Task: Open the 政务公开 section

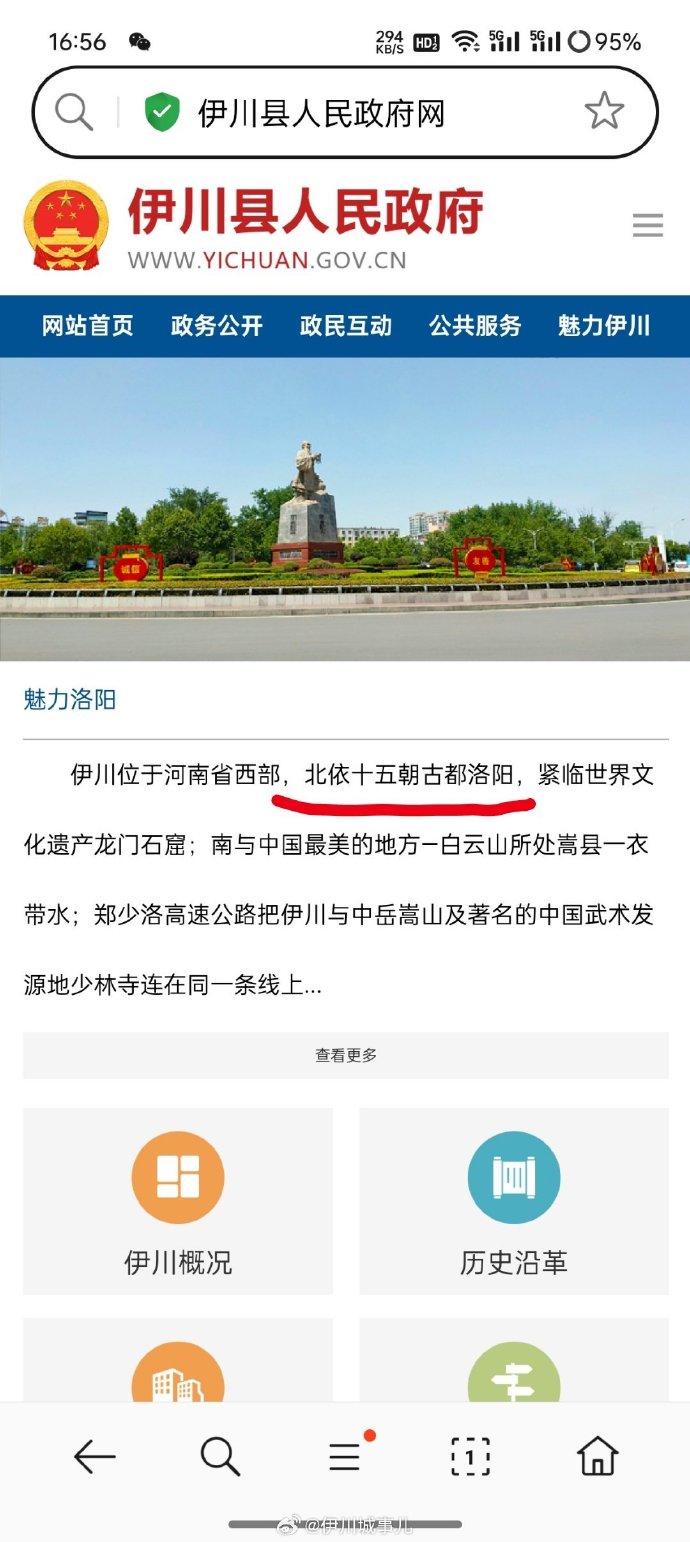Action: coord(216,326)
